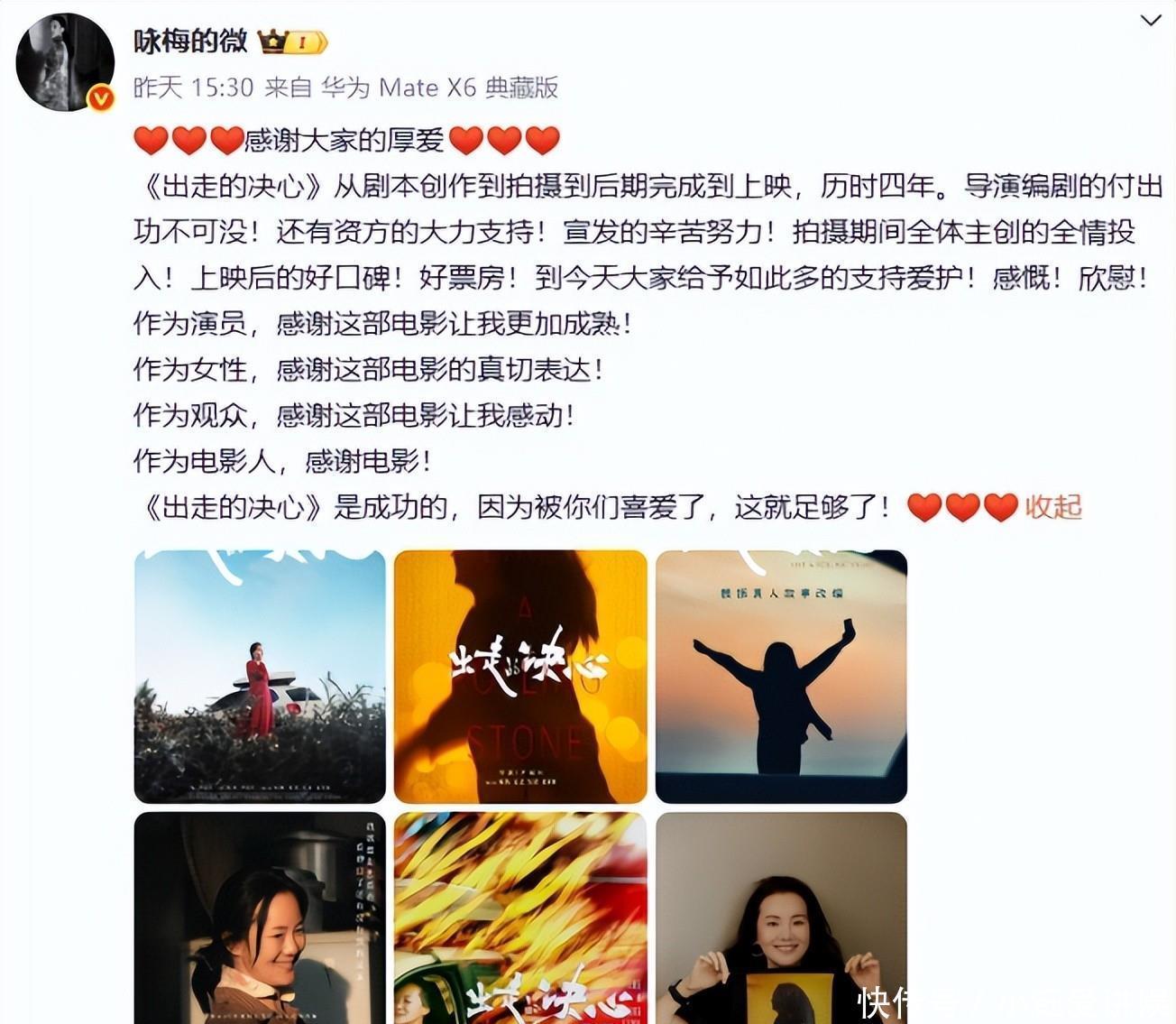The height and width of the screenshot is (1024, 1176).
Task: Open the 咏梅的微 username
Action: (x=190, y=41)
